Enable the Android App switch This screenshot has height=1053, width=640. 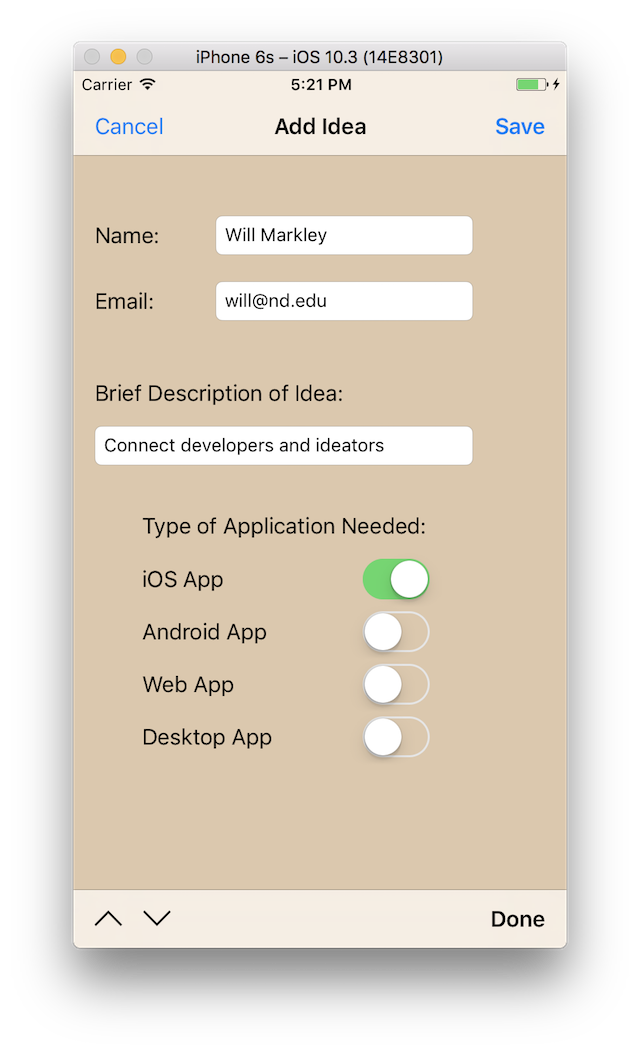pyautogui.click(x=396, y=631)
